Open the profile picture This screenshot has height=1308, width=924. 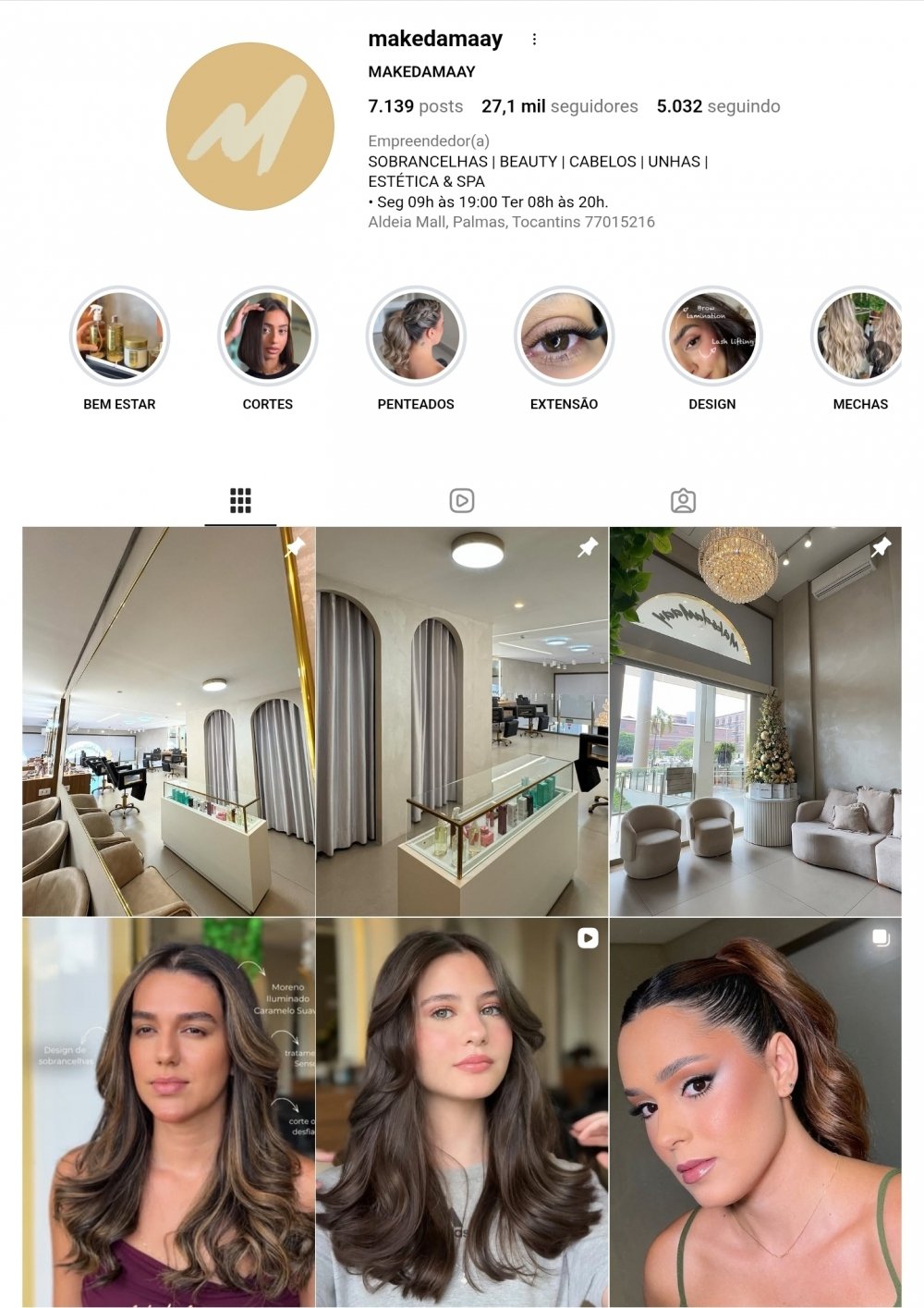coord(250,127)
